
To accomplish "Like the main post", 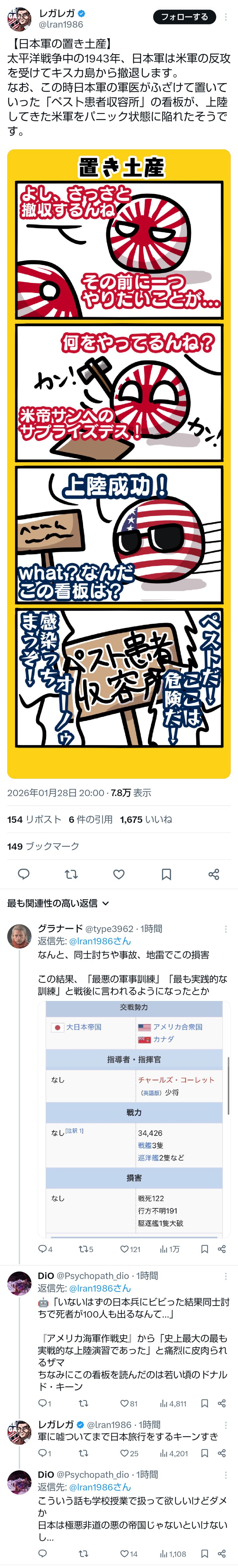I will pos(119,874).
